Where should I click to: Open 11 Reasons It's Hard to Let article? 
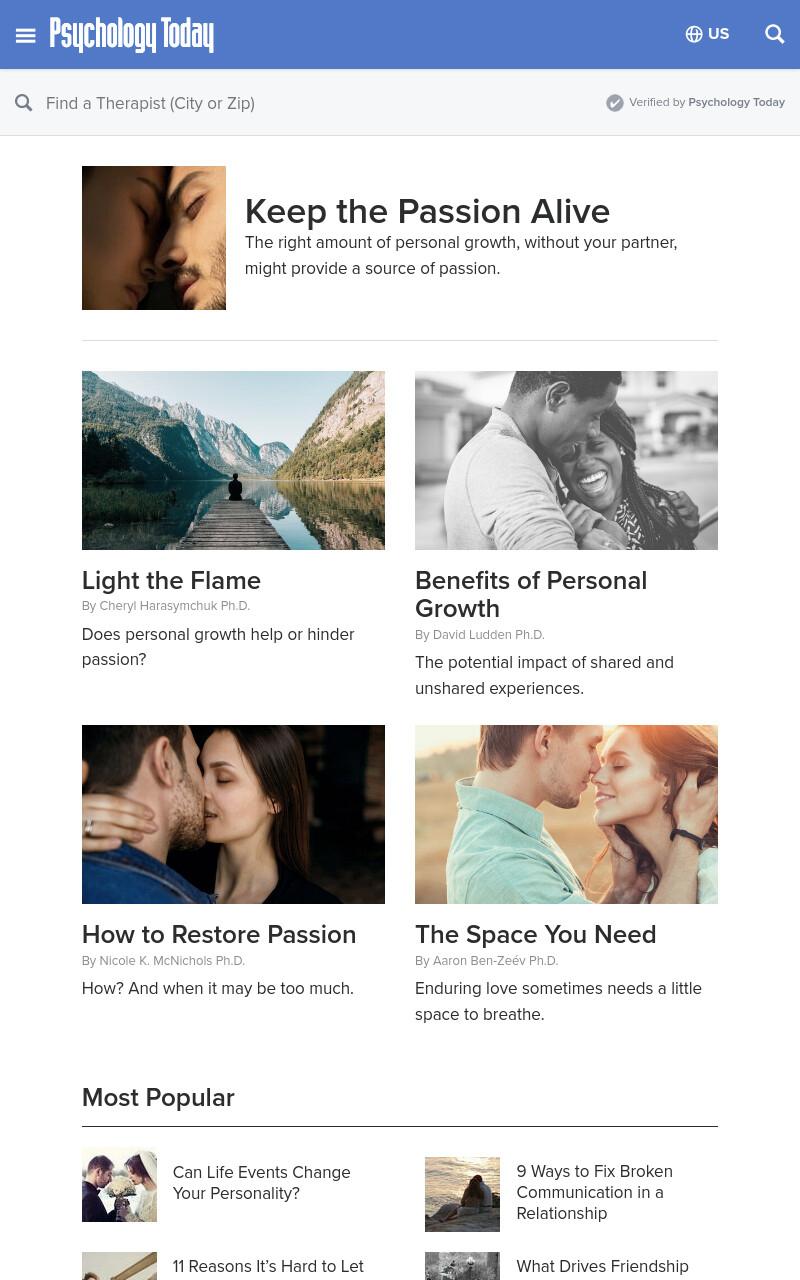[268, 1266]
